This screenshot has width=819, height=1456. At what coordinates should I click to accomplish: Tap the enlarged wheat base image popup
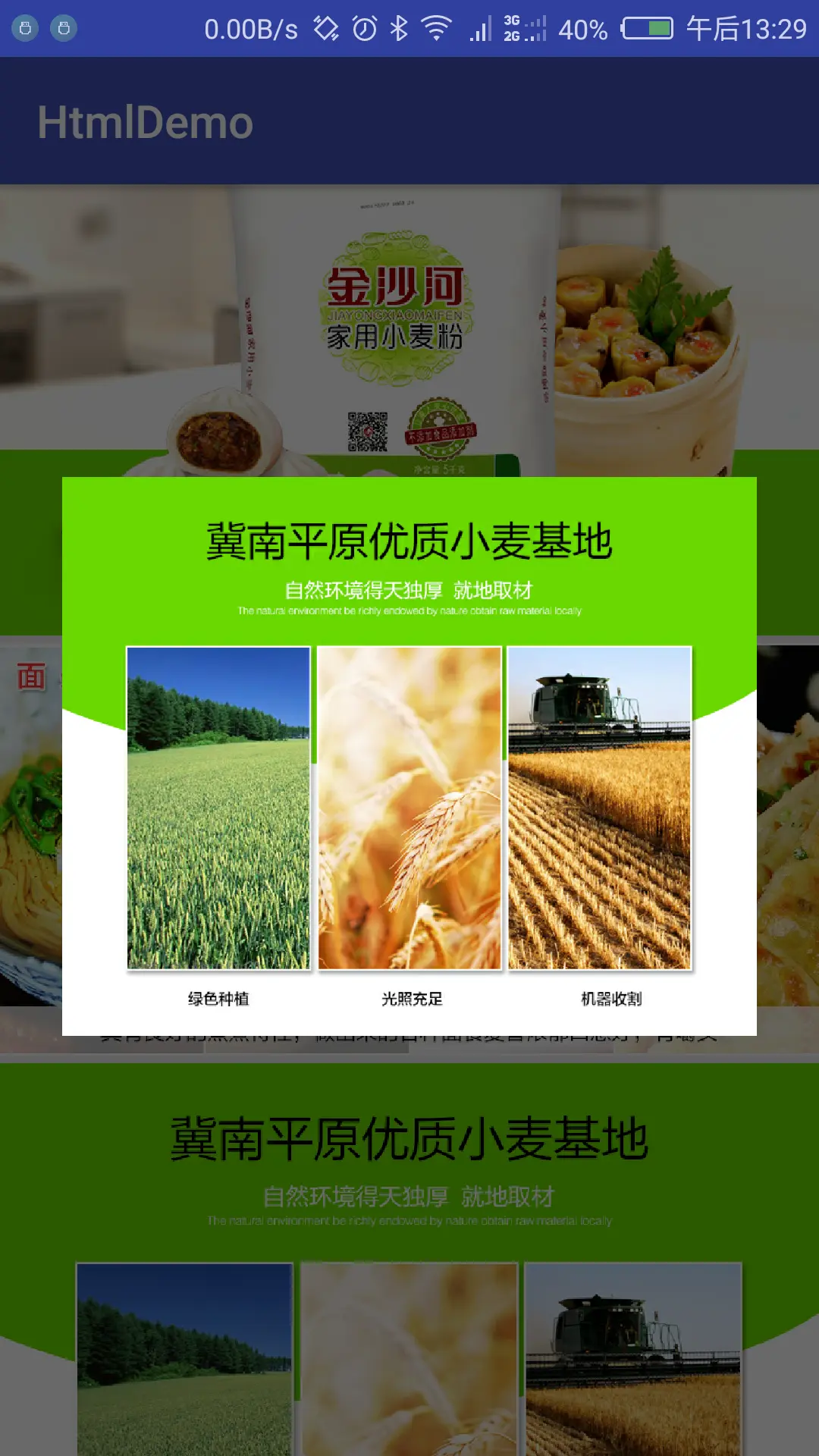pyautogui.click(x=409, y=756)
